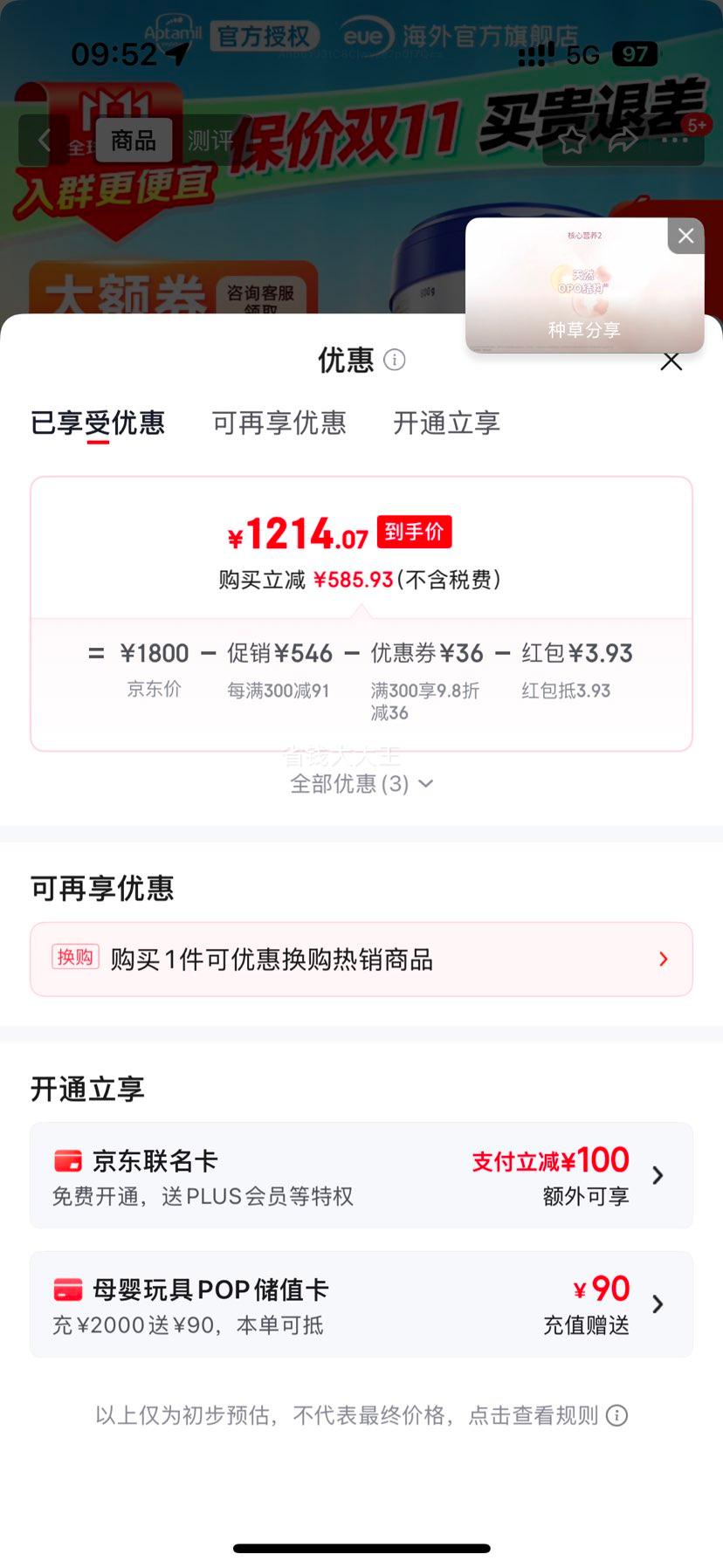Tap the 商品 tab in top navigation
The height and width of the screenshot is (1568, 723).
pos(134,141)
